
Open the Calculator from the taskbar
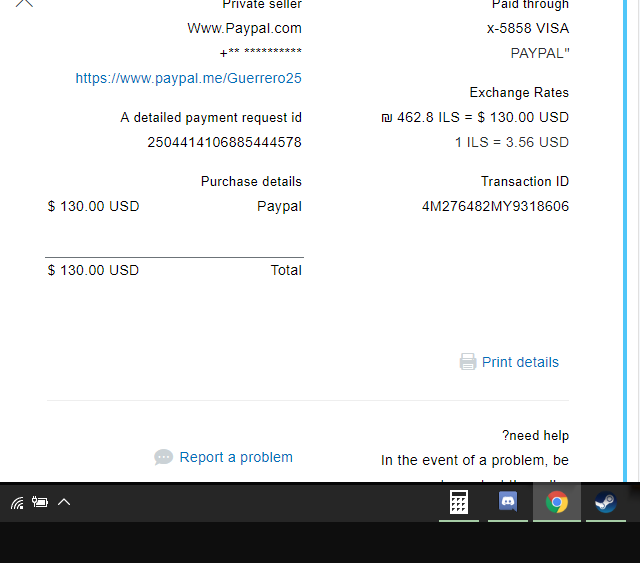pos(459,502)
